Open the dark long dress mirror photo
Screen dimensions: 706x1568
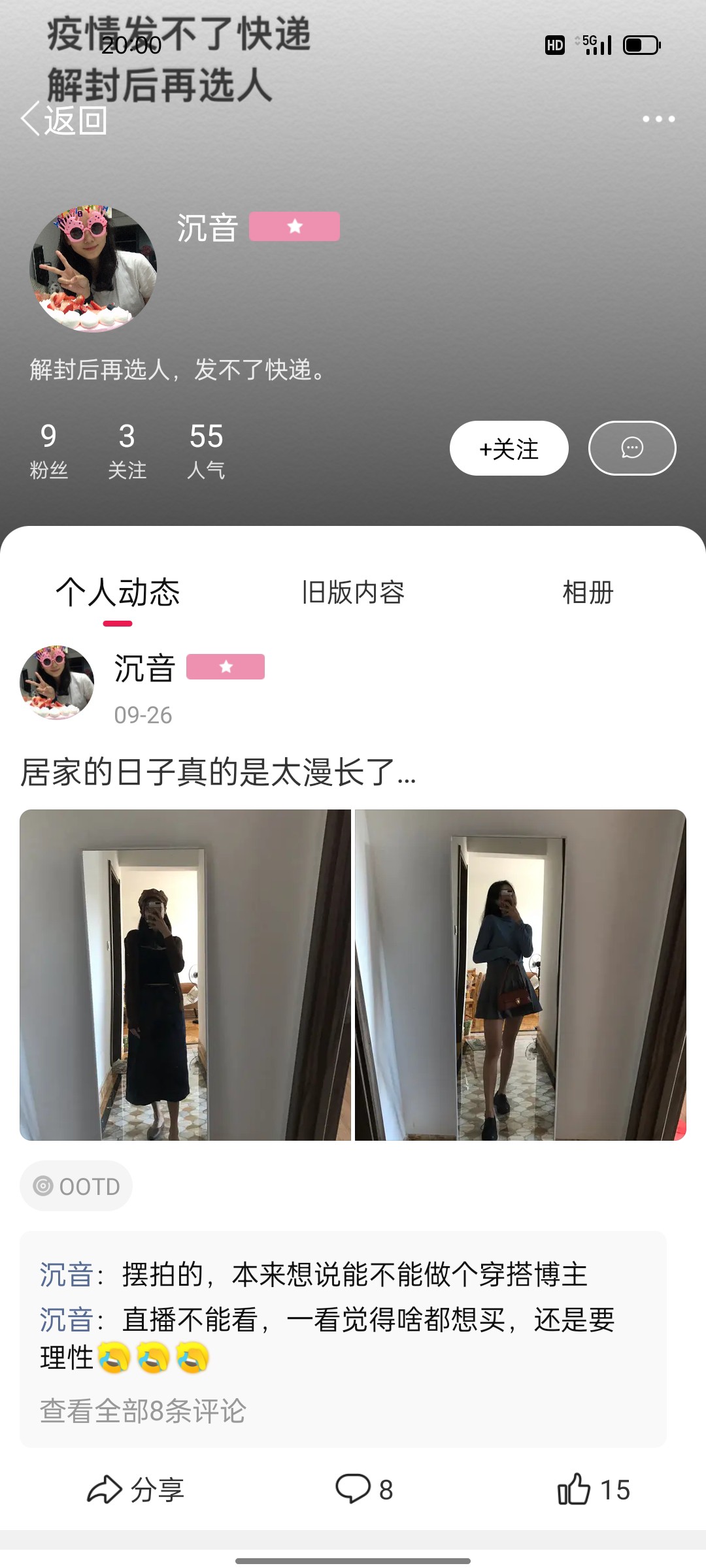tap(185, 975)
